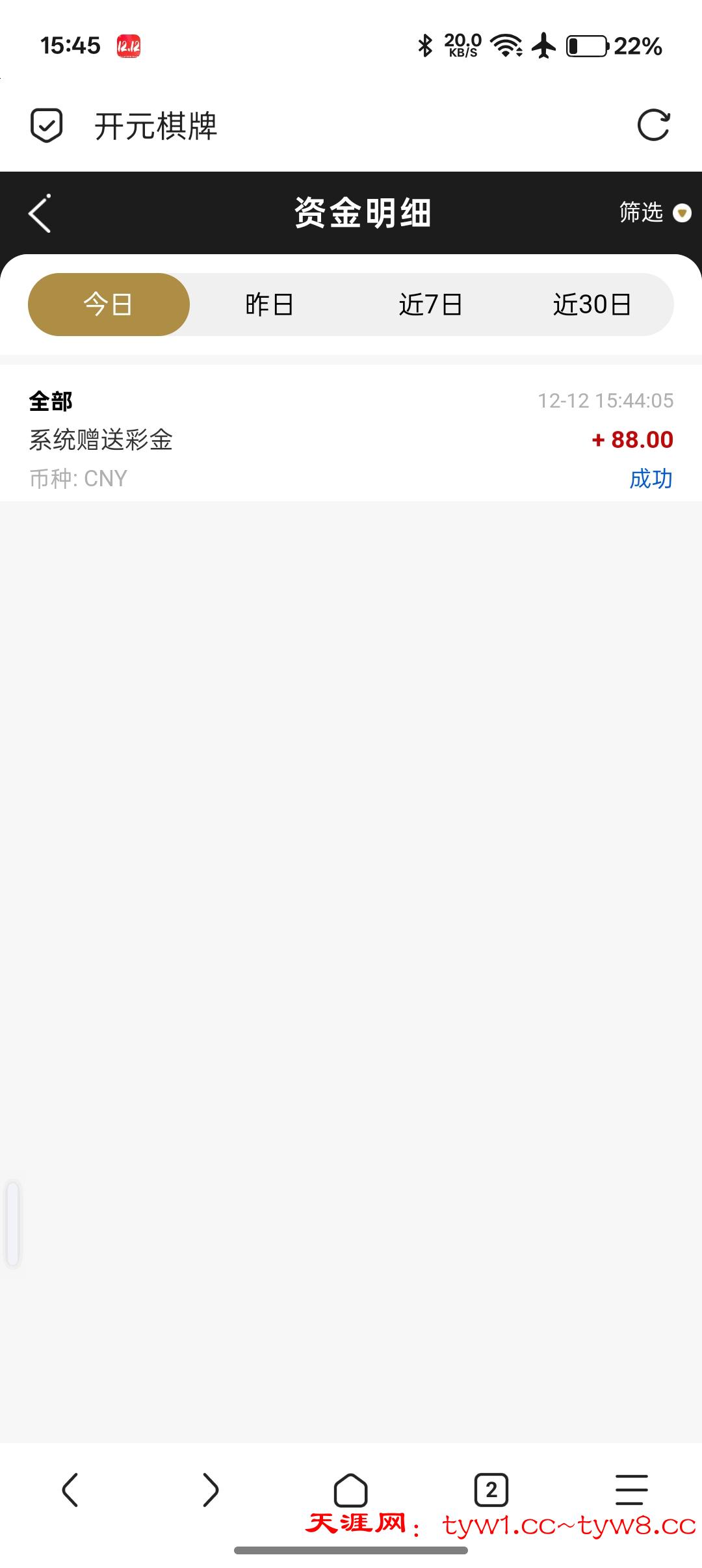Show records for 近7日

pos(430,304)
